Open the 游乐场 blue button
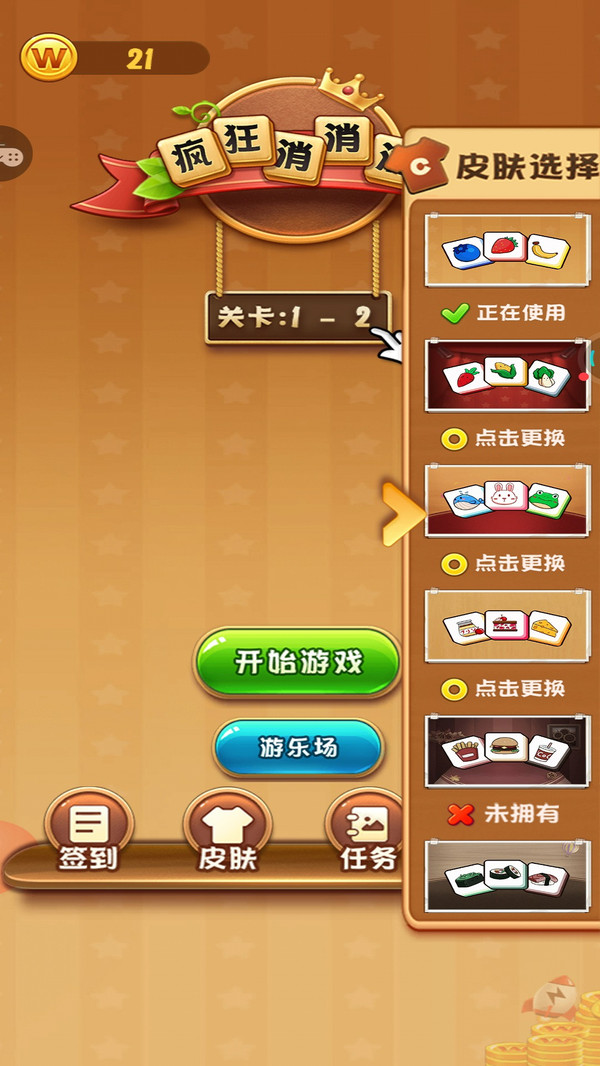The width and height of the screenshot is (600, 1066). (x=298, y=748)
